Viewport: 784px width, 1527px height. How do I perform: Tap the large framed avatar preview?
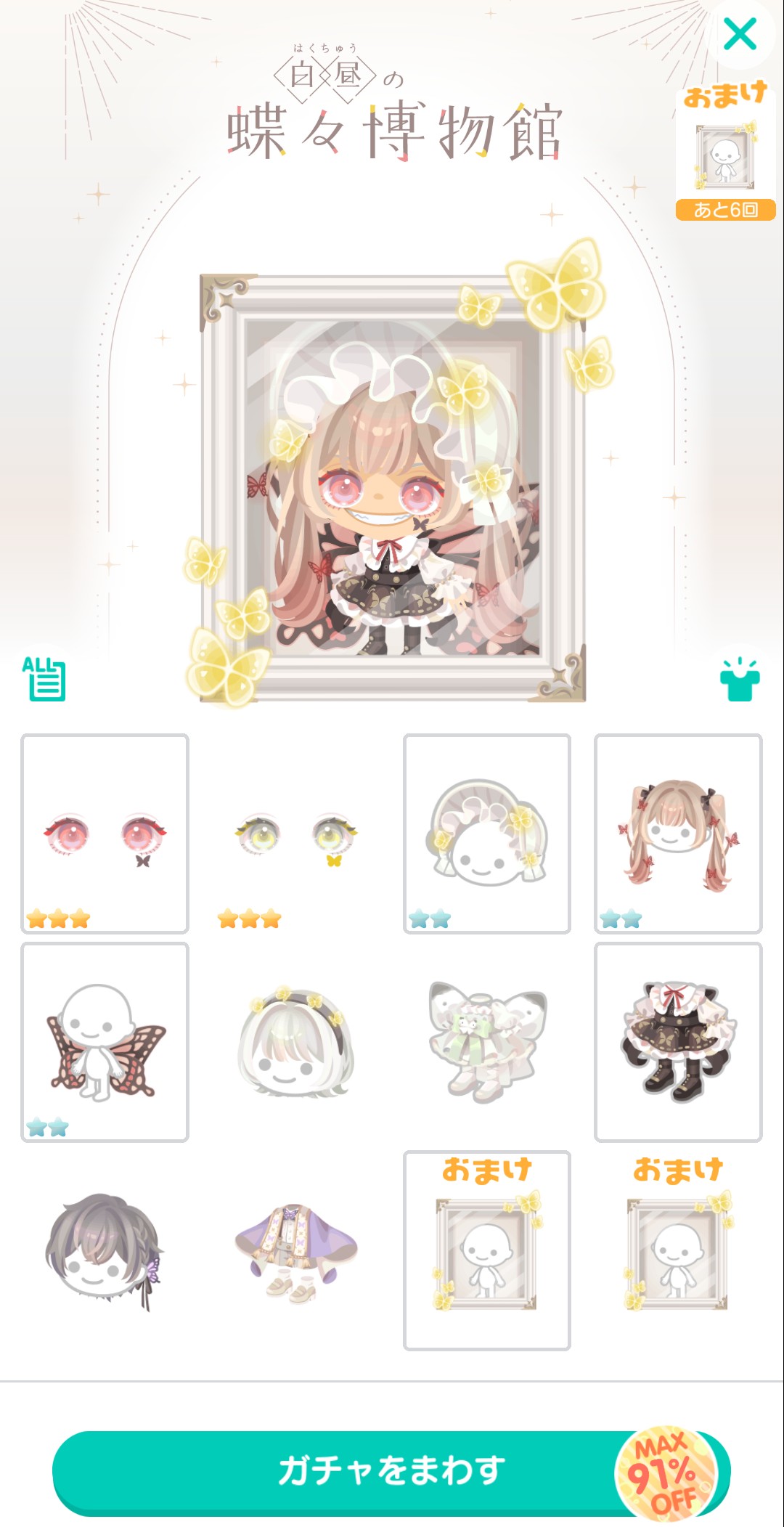click(x=392, y=488)
